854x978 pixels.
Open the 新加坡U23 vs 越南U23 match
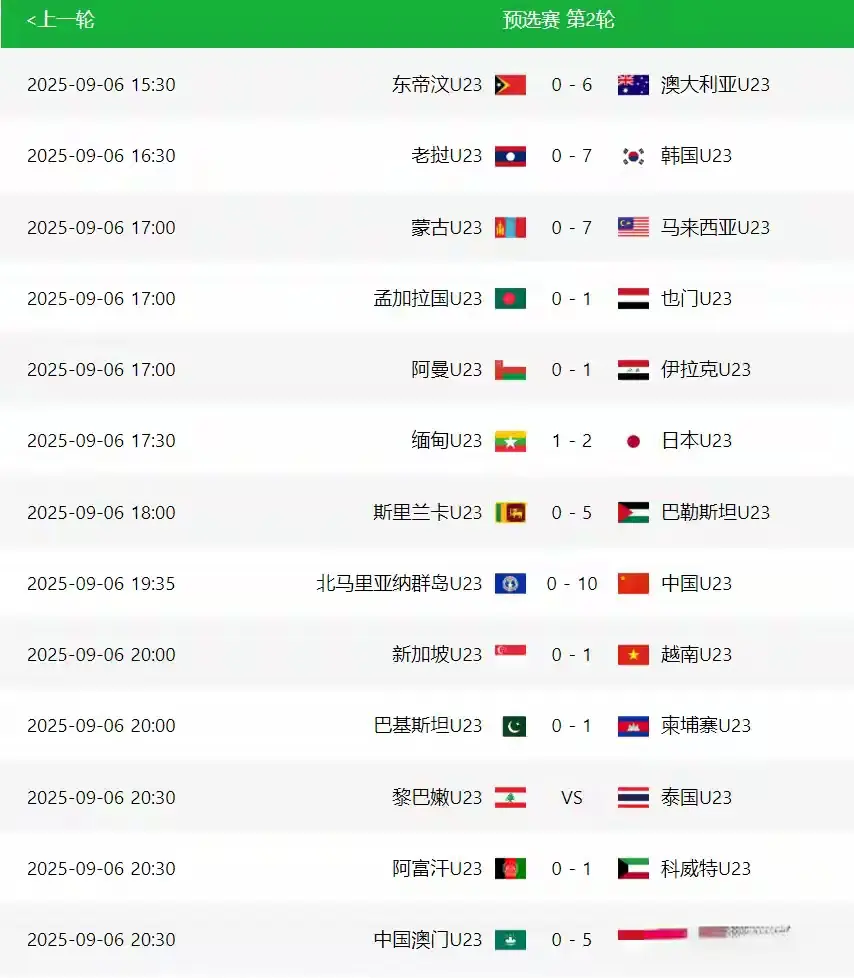point(571,655)
